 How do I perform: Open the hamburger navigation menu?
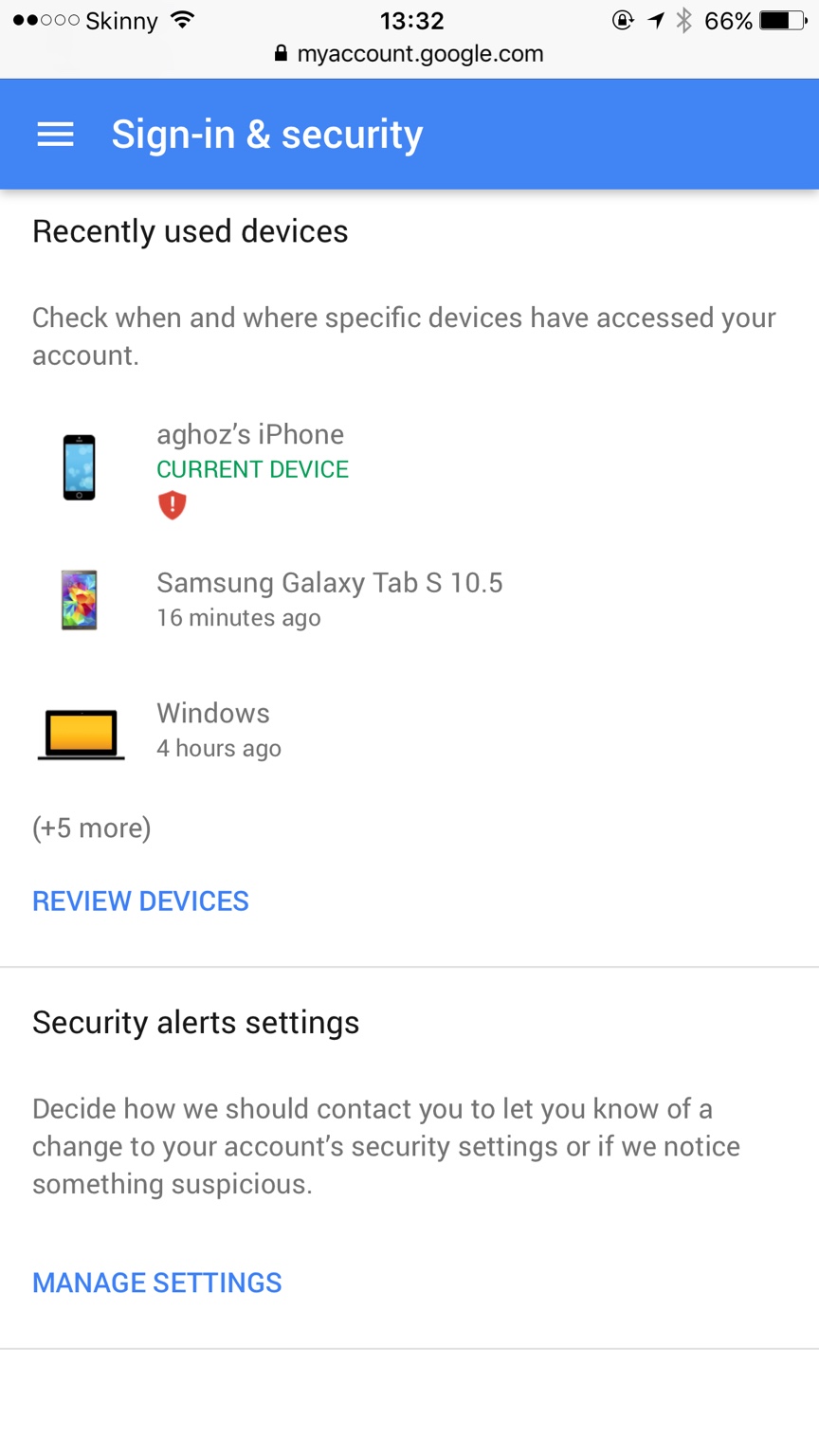tap(55, 135)
